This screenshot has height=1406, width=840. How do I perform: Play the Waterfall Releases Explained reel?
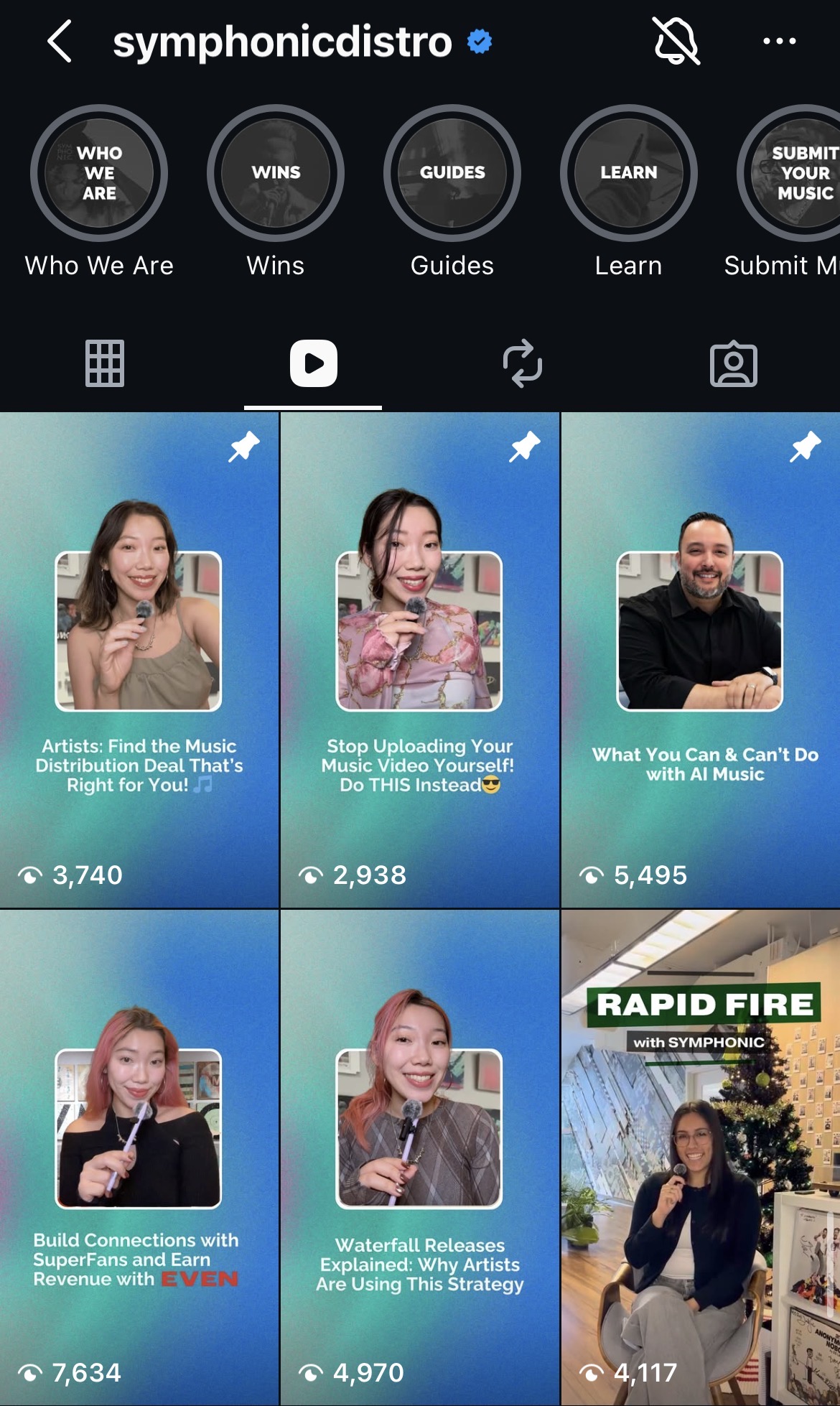click(x=420, y=1156)
